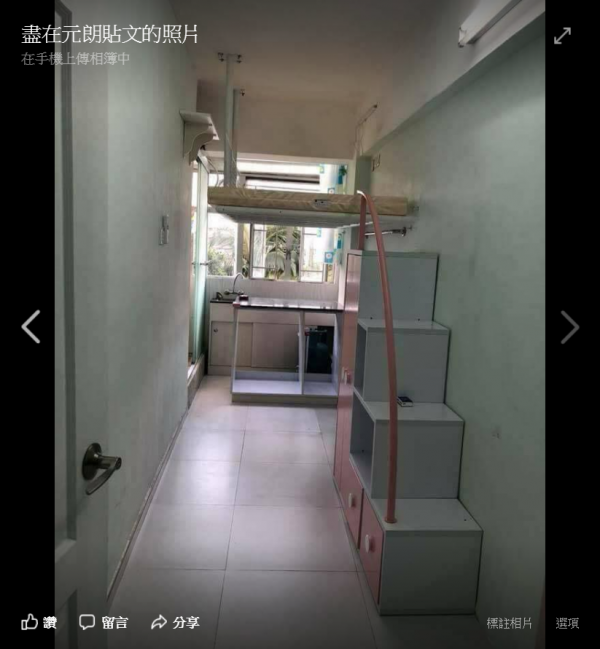Tag this photo (標註相片)
This screenshot has width=600, height=649.
coord(510,623)
